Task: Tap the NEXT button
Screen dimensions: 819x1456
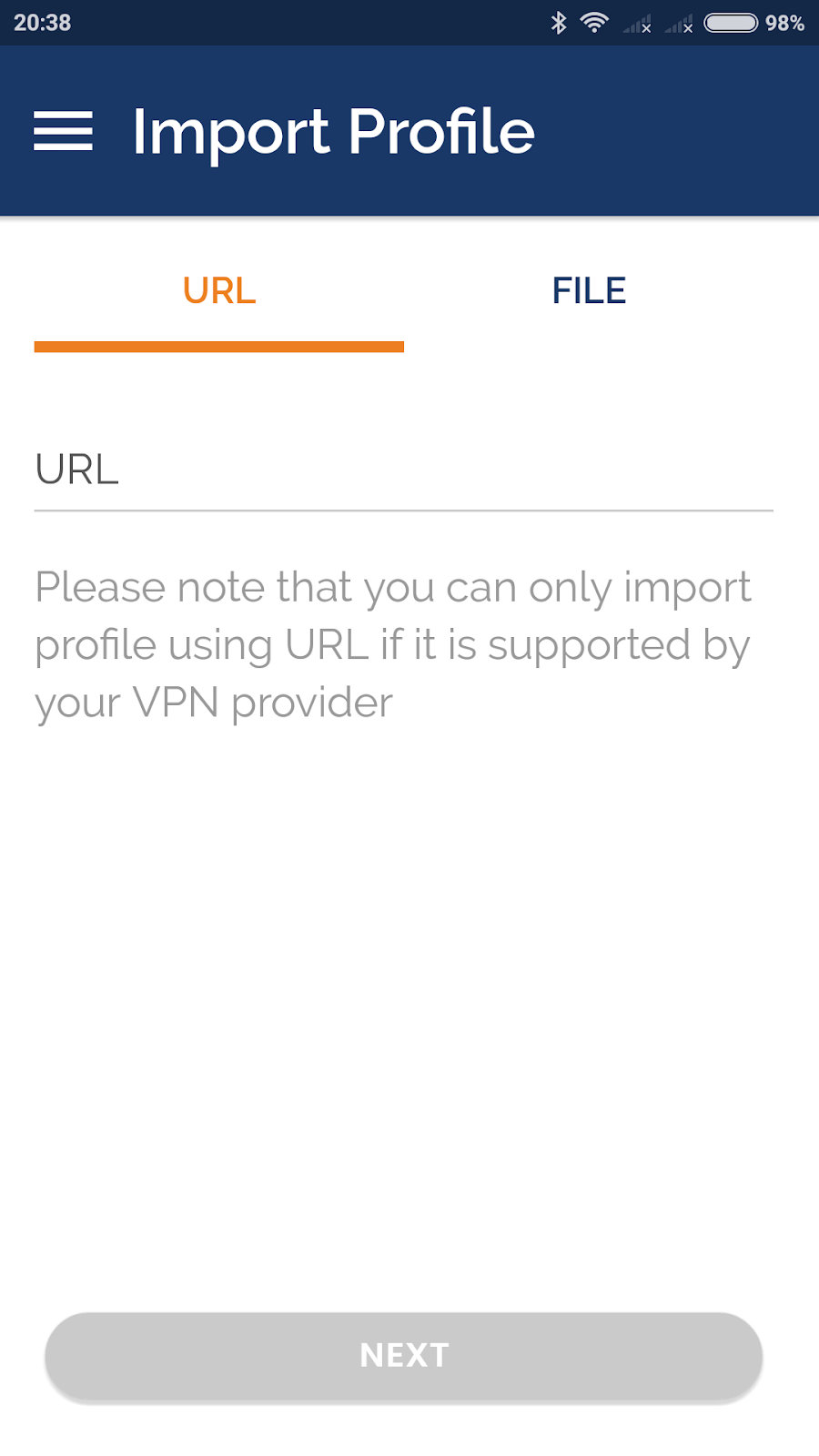Action: tap(404, 1355)
